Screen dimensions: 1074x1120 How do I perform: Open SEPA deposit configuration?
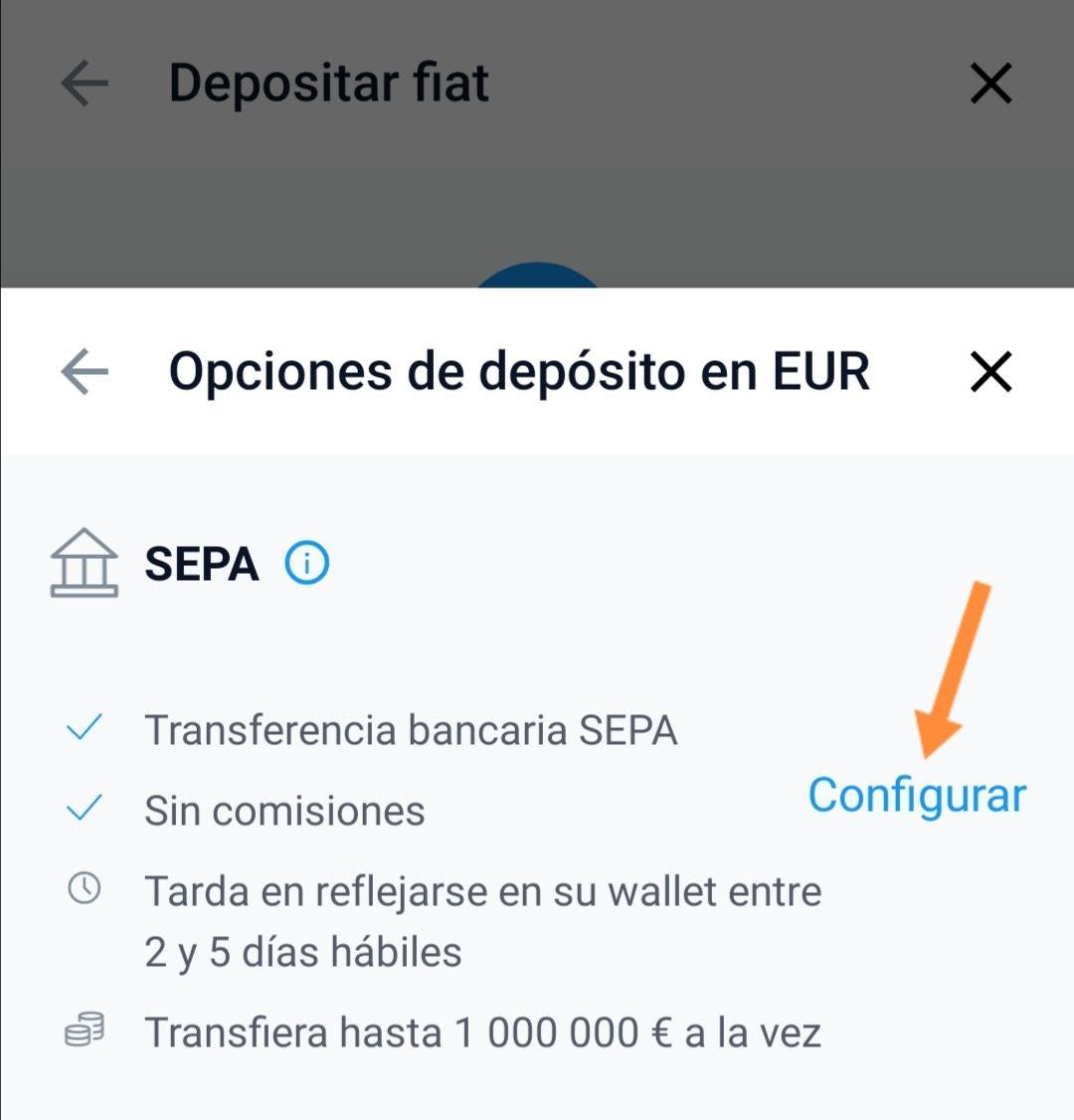click(917, 794)
